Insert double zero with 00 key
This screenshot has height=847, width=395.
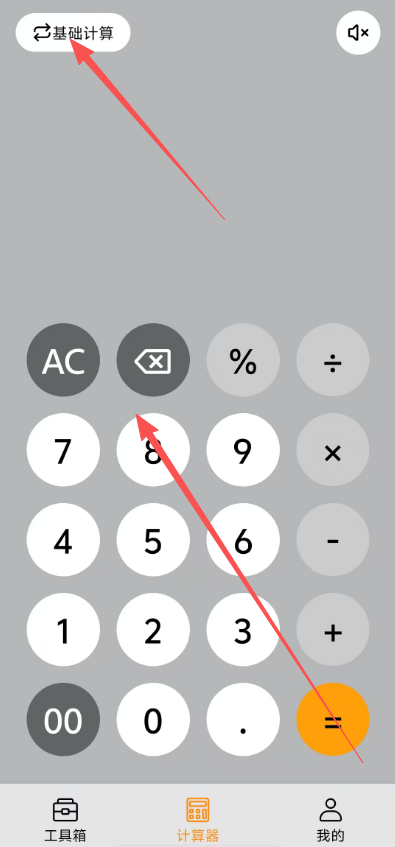(63, 720)
